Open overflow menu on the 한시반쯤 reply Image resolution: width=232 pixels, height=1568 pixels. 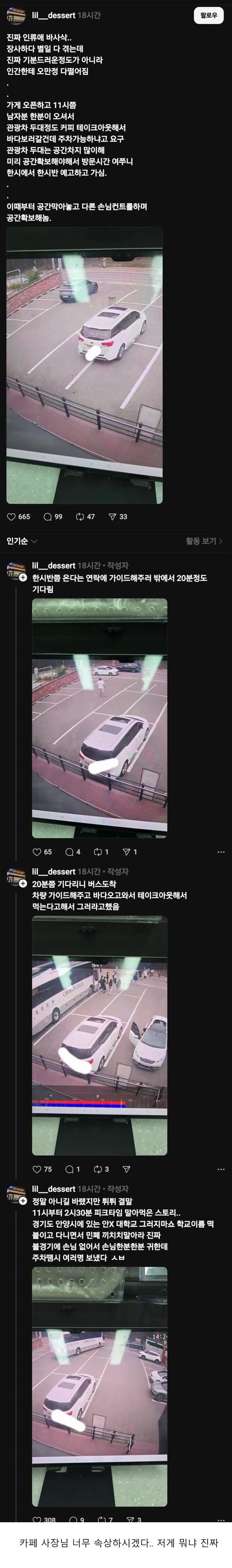pos(221,852)
